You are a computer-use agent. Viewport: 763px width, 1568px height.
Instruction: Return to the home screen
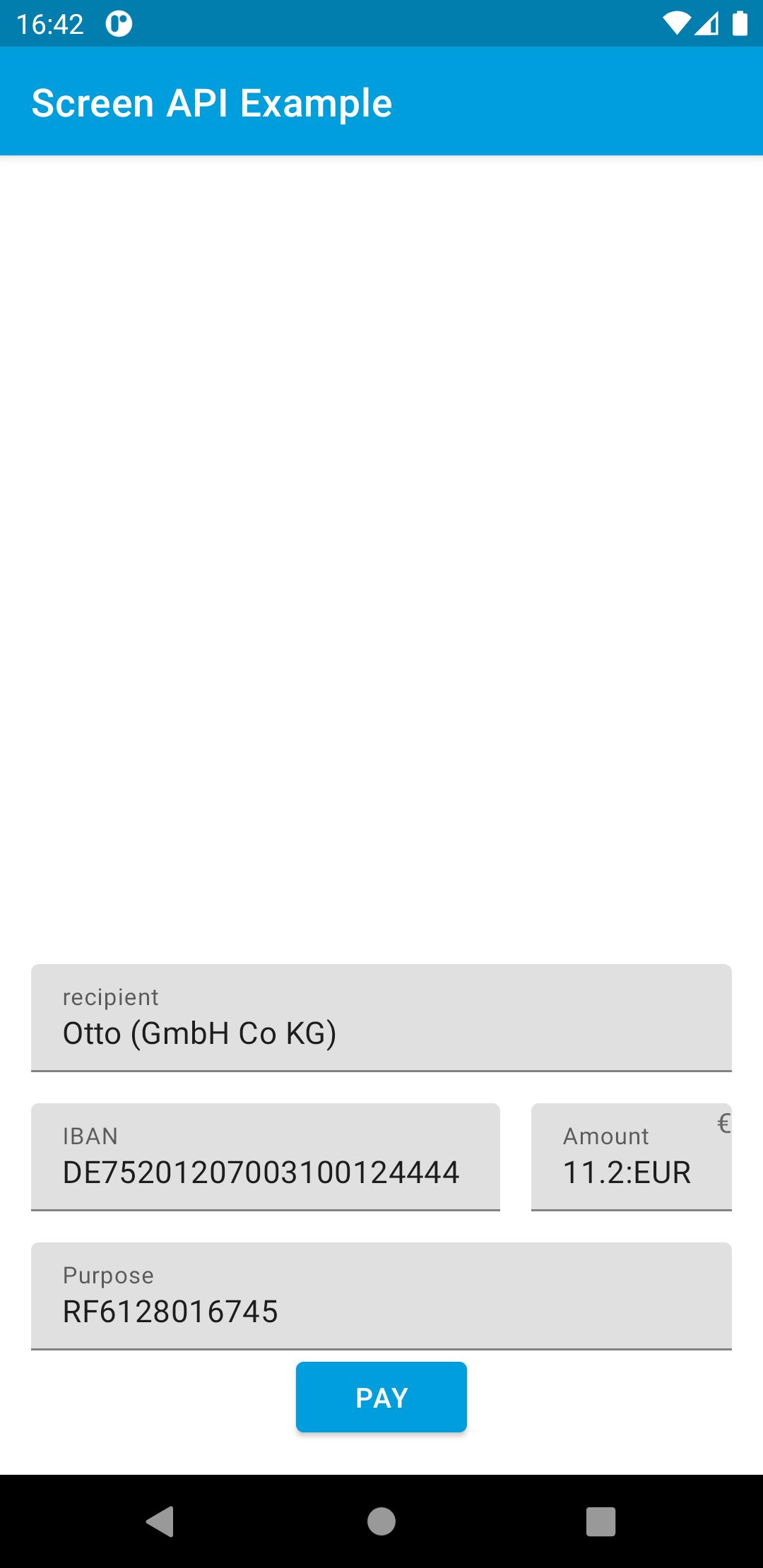(x=381, y=1521)
